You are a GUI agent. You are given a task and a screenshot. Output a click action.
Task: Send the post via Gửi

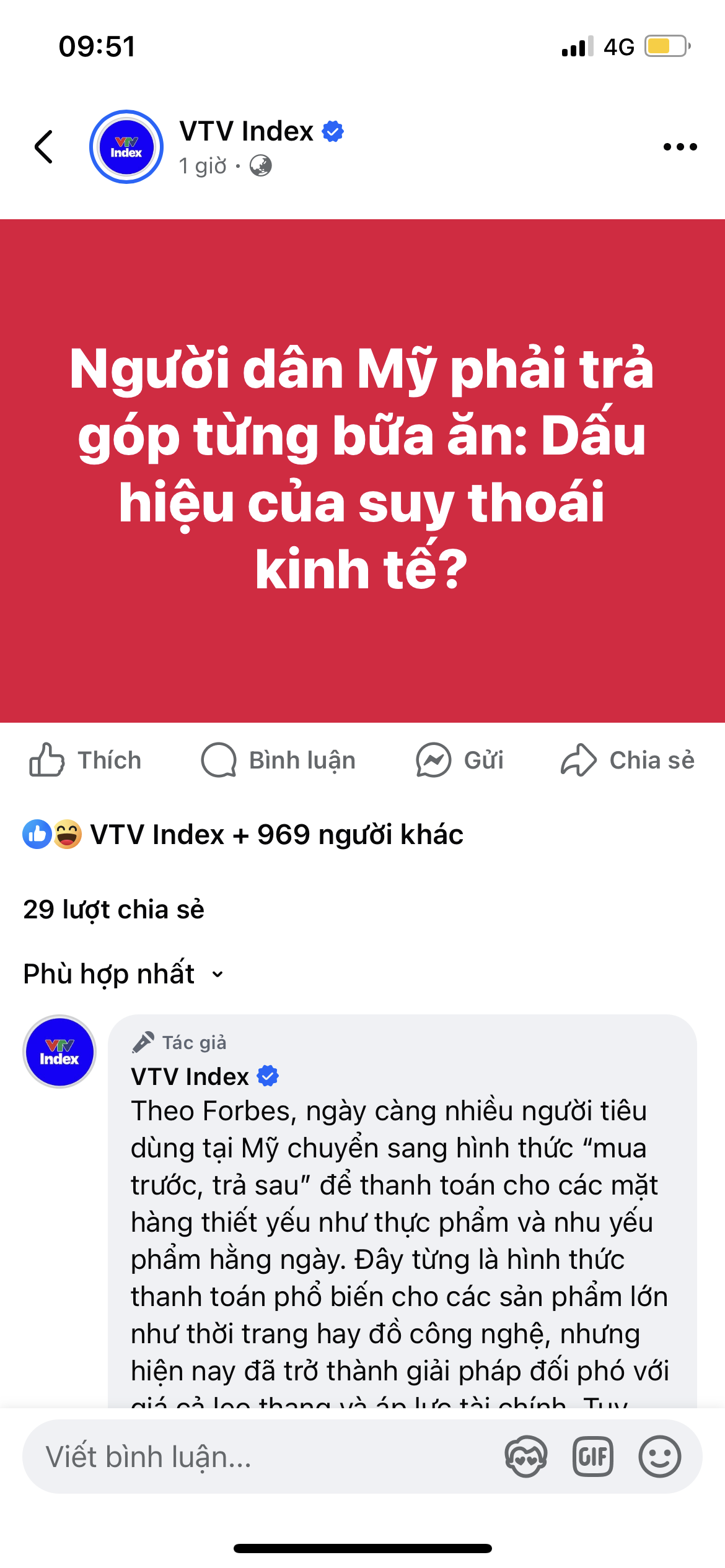pyautogui.click(x=460, y=760)
